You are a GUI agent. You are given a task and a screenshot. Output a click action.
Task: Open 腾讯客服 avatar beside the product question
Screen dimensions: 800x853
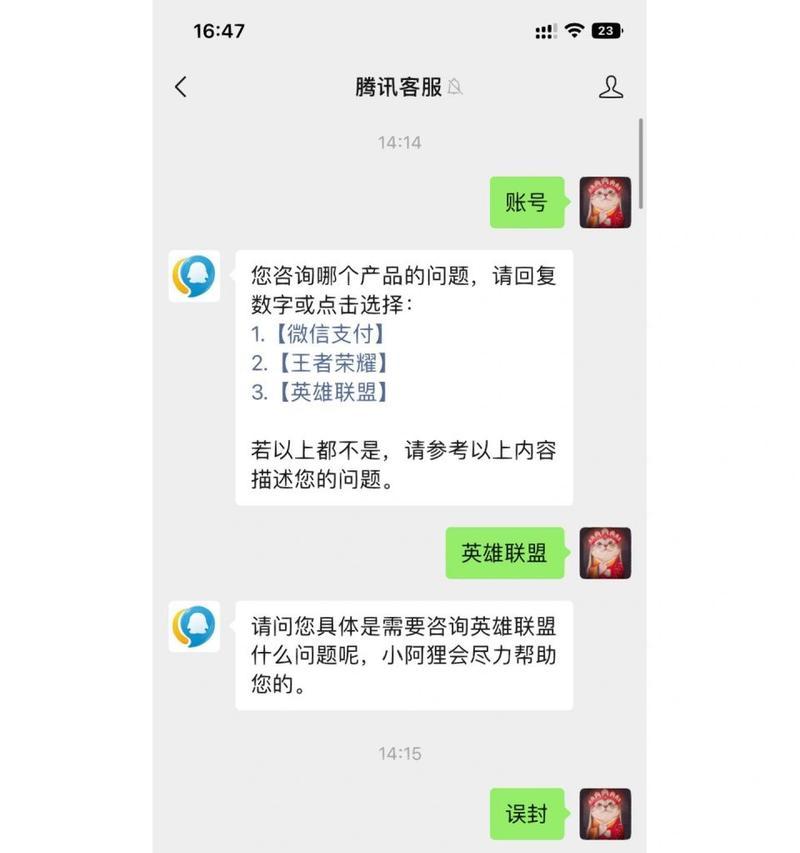194,276
